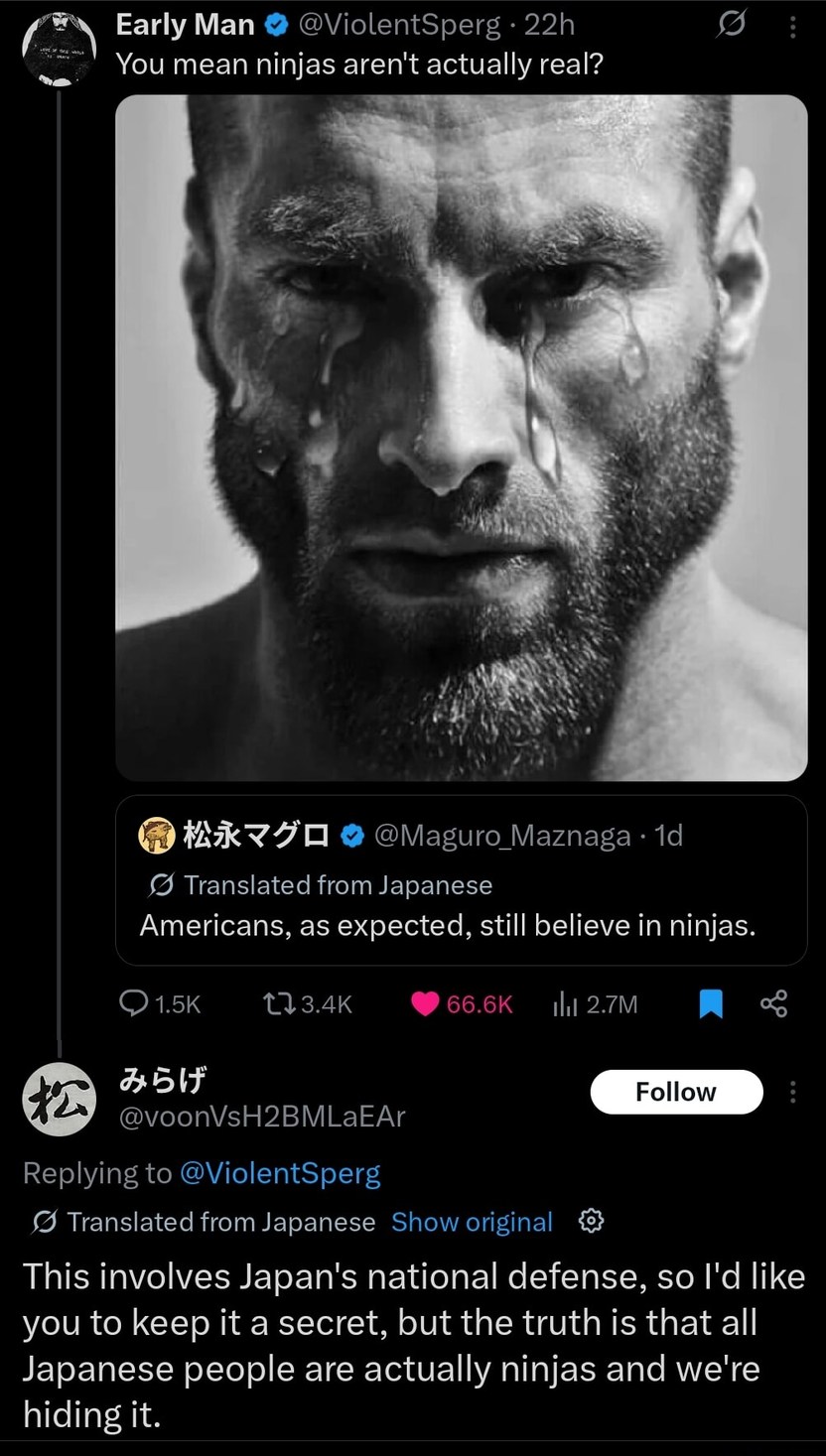Viewport: 826px width, 1456px height.
Task: Click the bookmark icon on the tweet
Action: pos(710,1003)
